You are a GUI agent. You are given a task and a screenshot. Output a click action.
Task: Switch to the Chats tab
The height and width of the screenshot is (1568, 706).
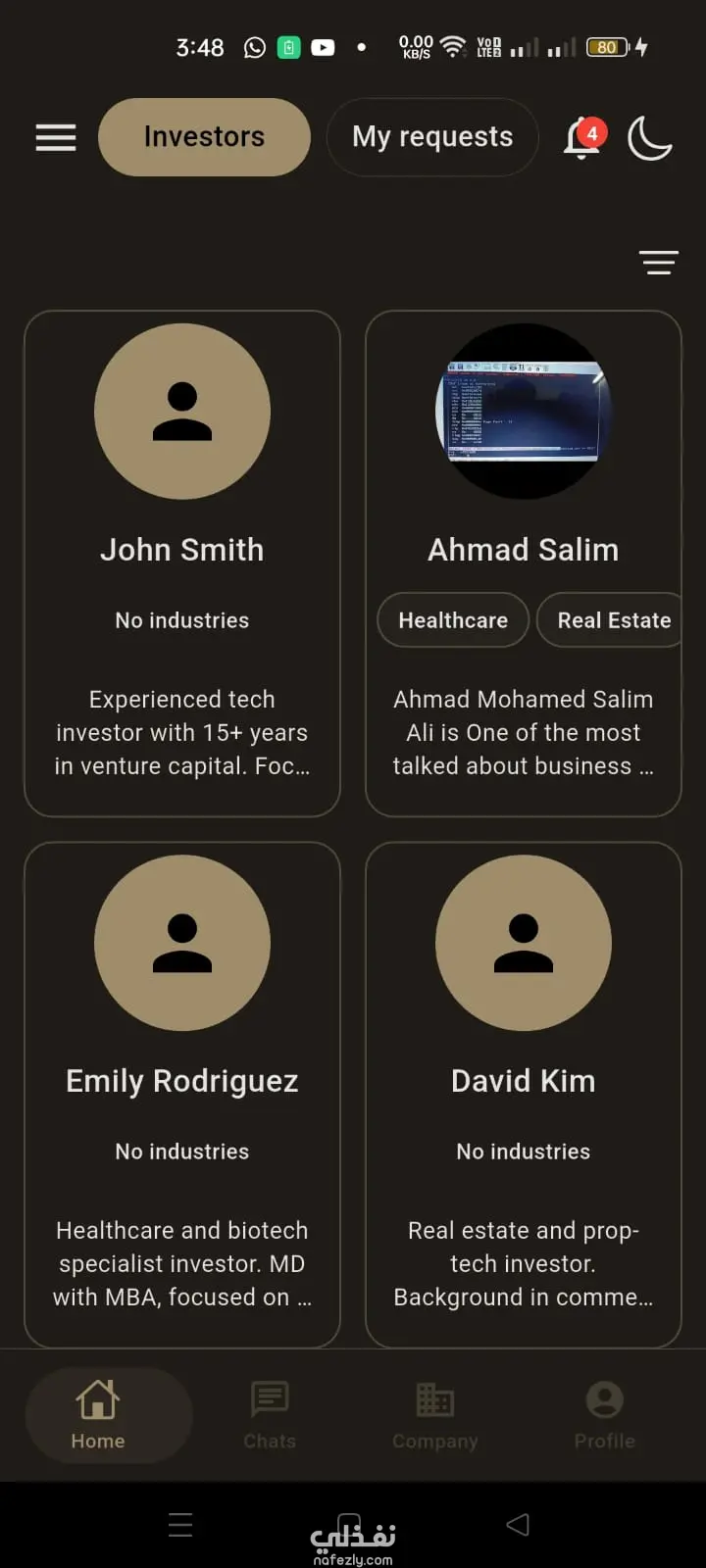coord(270,1415)
